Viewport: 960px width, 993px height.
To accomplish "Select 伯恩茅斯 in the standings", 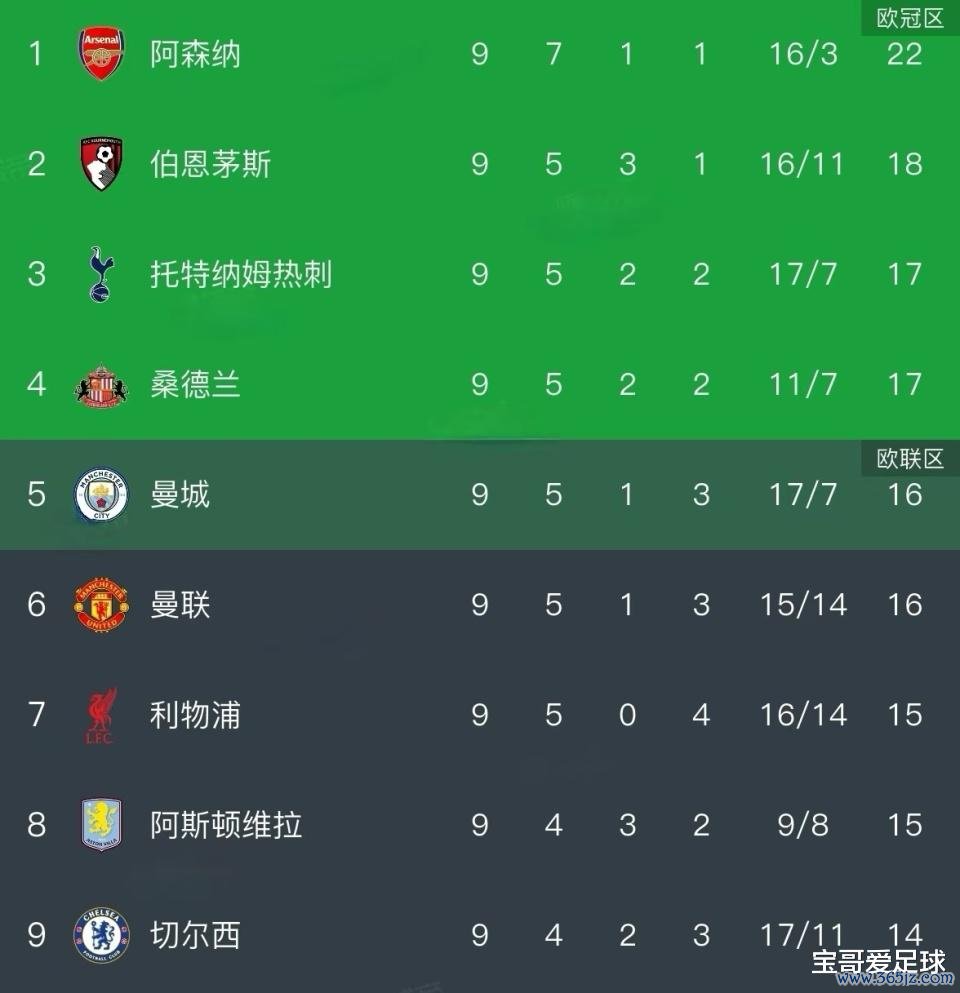I will (x=210, y=164).
